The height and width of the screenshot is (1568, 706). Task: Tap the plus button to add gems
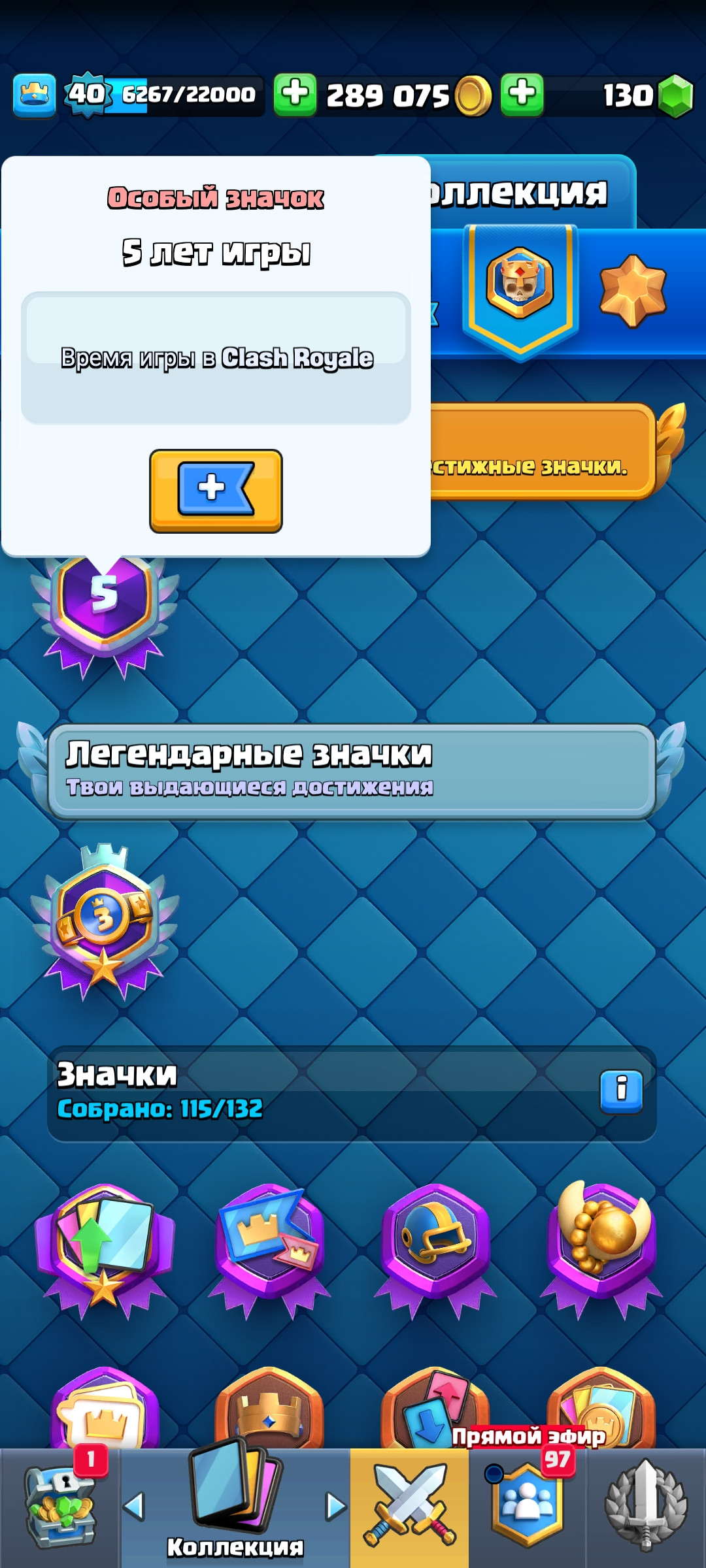(x=522, y=95)
